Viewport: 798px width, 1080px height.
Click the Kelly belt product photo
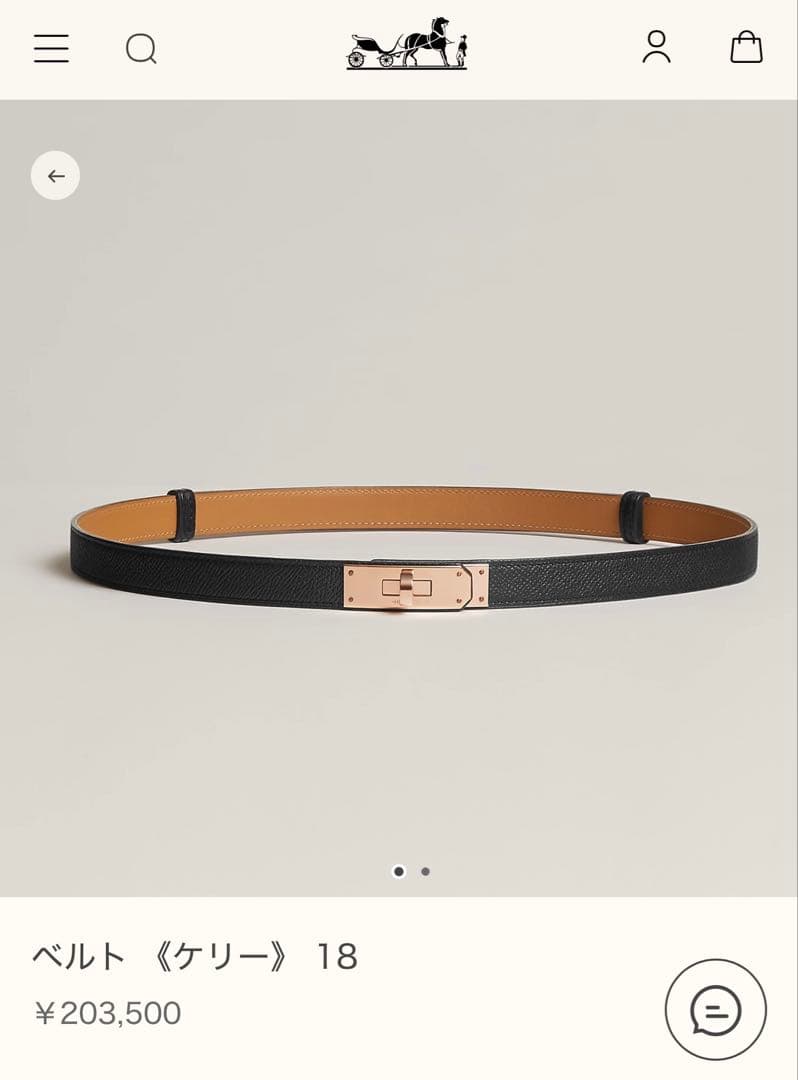pyautogui.click(x=399, y=560)
